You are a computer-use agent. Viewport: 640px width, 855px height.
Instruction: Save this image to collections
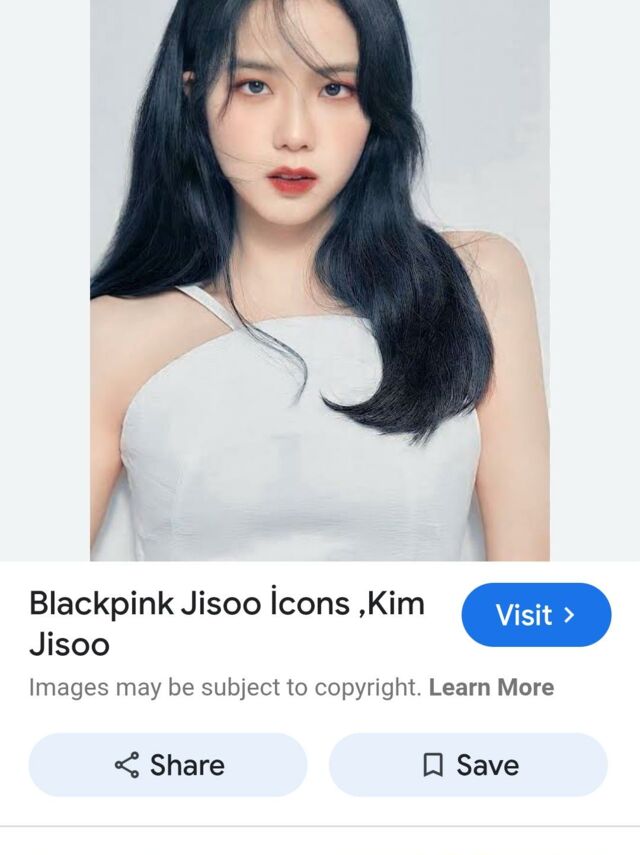468,765
